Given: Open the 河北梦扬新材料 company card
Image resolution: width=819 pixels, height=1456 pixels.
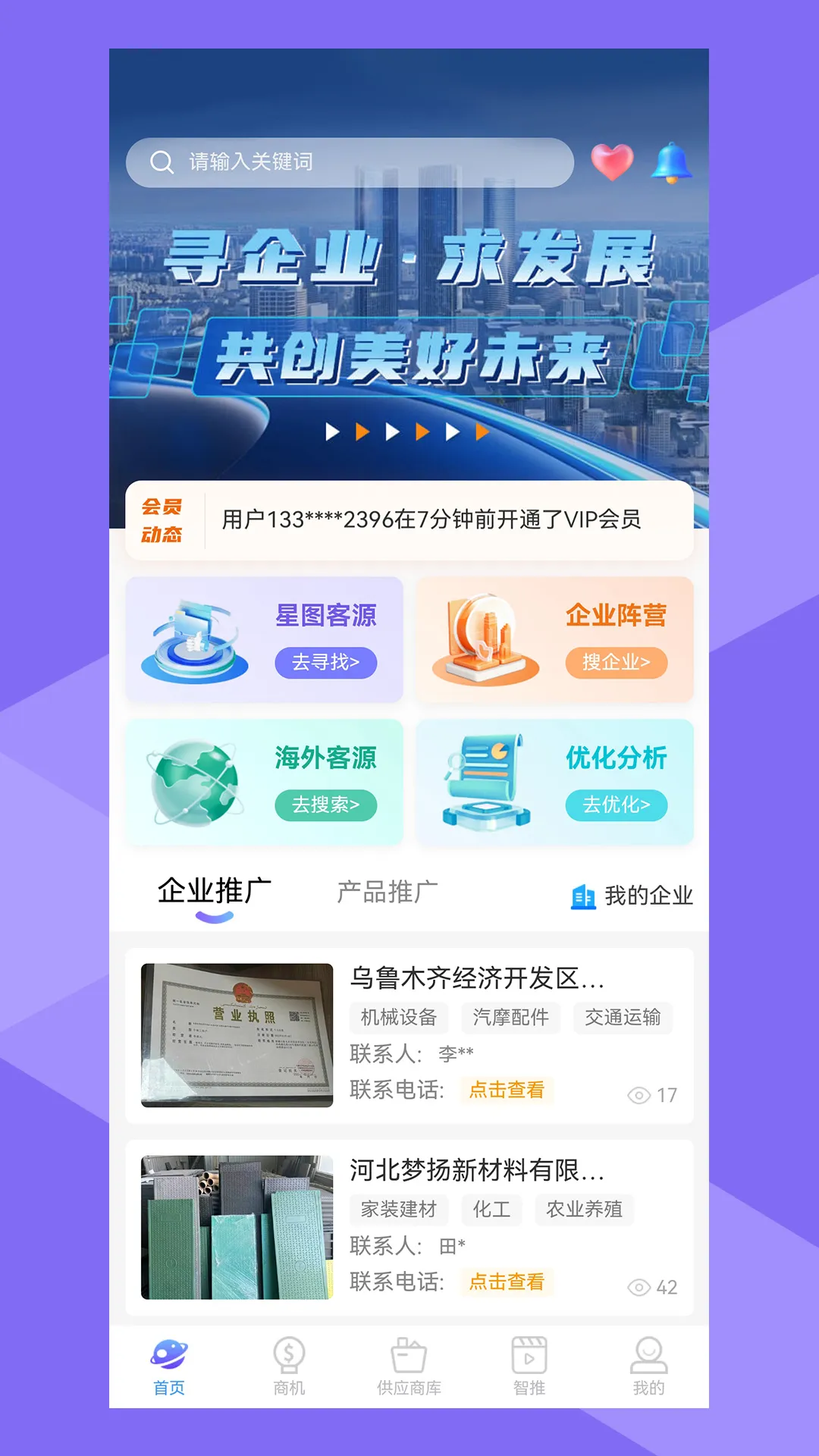Looking at the screenshot, I should 476,1171.
